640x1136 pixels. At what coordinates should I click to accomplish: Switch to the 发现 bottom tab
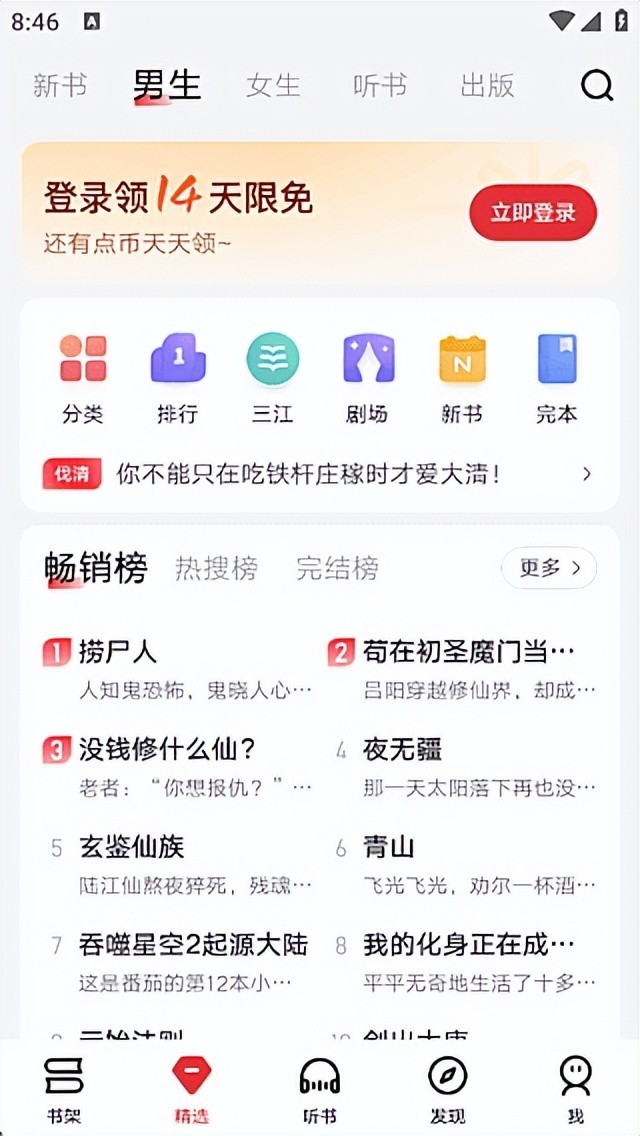tap(447, 1088)
